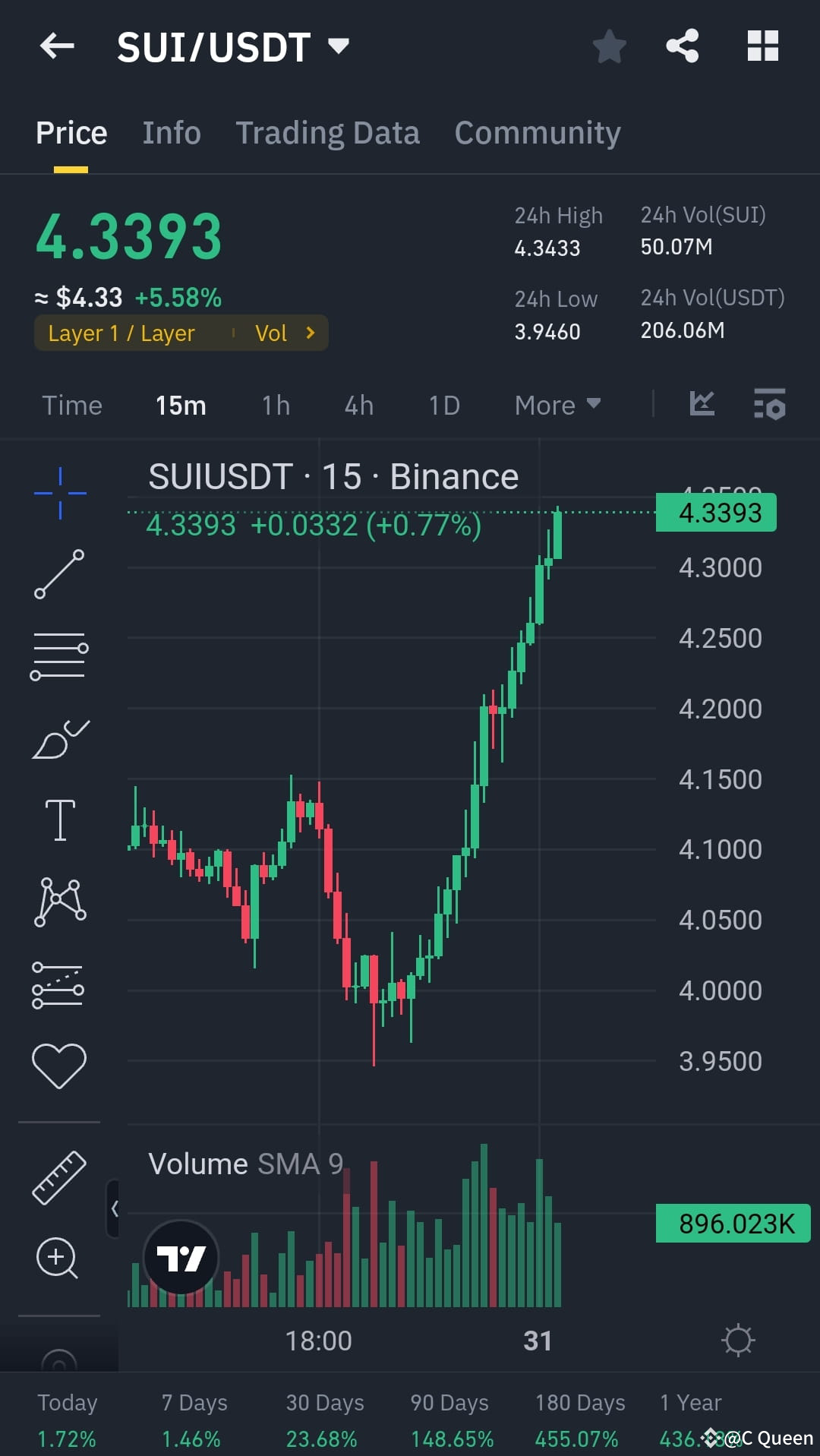
Task: Open the XABCD pattern tool
Action: click(x=59, y=900)
